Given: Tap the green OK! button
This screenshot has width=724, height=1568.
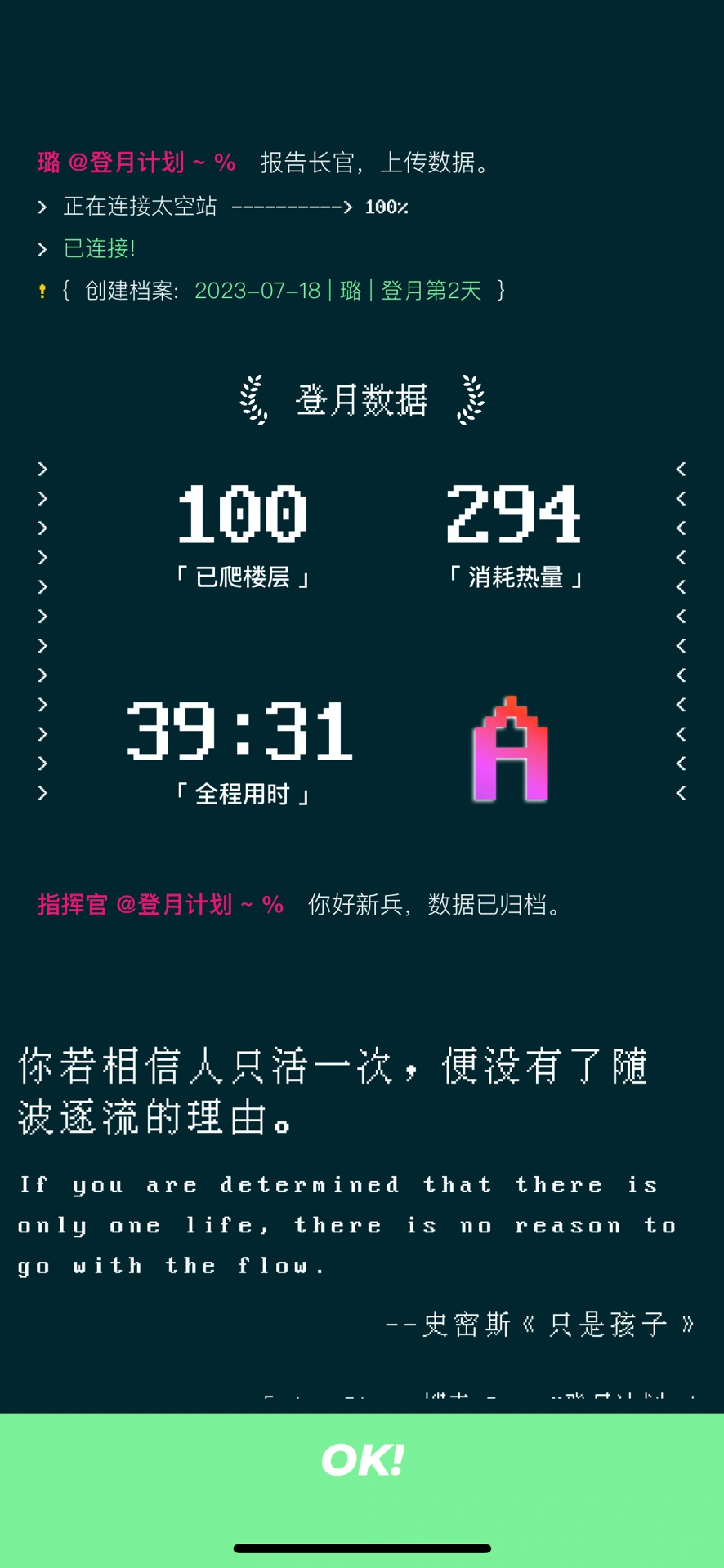Looking at the screenshot, I should click(362, 1460).
